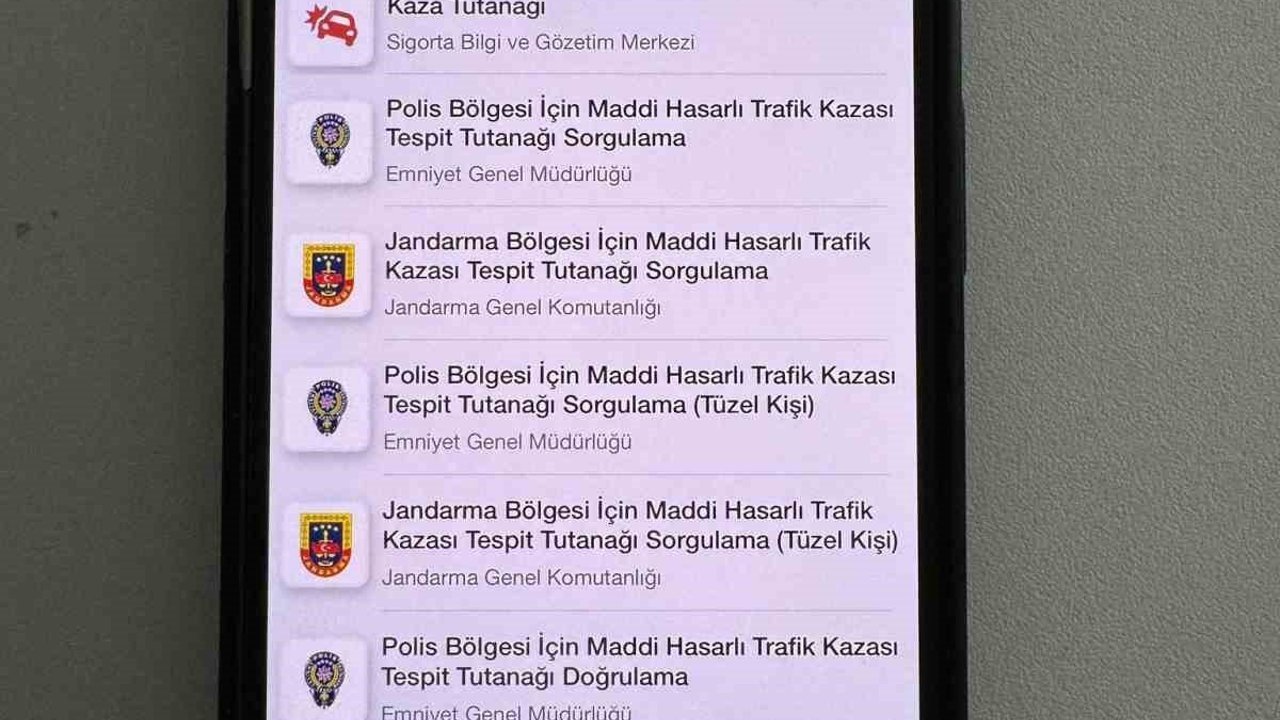The image size is (1280, 720).
Task: Choose Jandarma Bölgesi Tutanağı Sorgulama (Tüzel Kişi)
Action: click(x=638, y=526)
